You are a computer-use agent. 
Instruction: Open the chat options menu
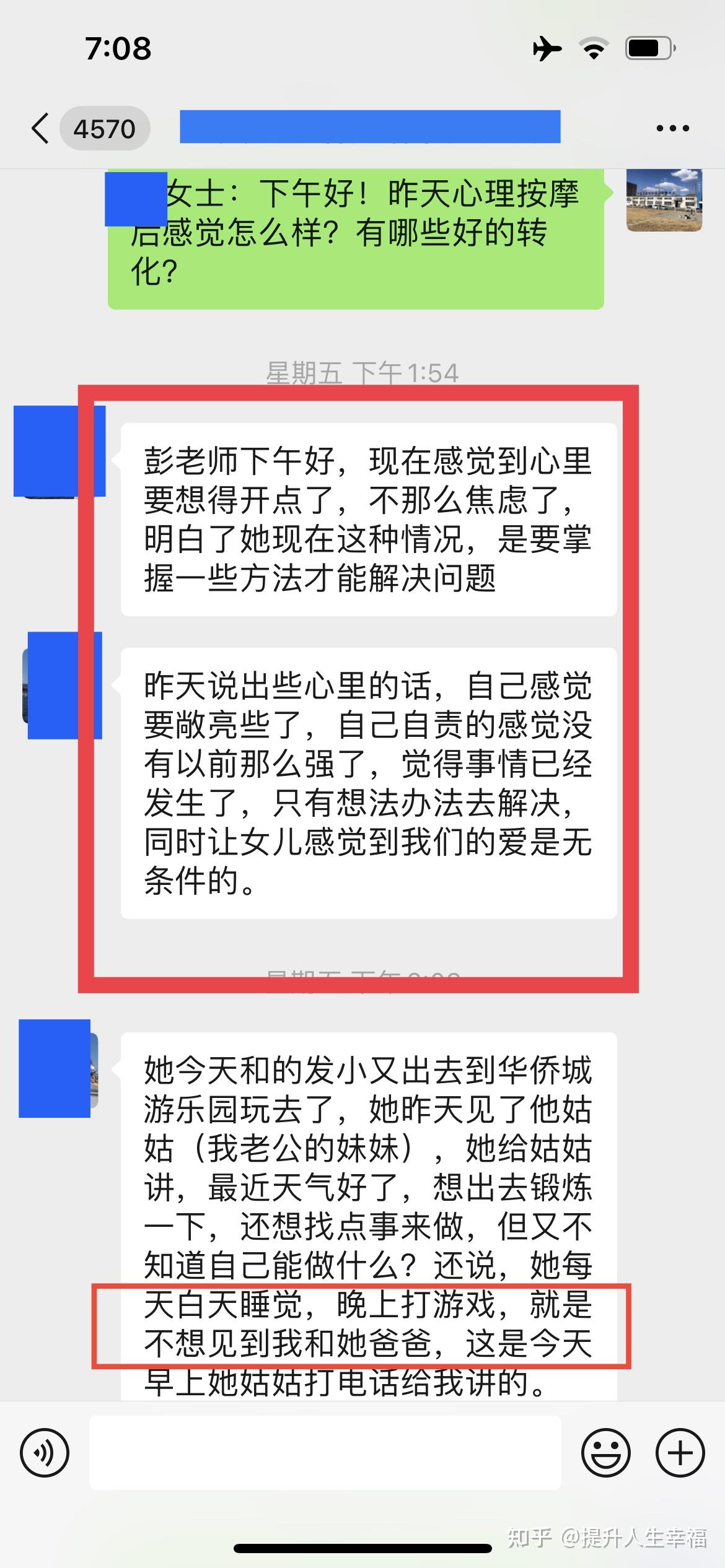pyautogui.click(x=672, y=129)
